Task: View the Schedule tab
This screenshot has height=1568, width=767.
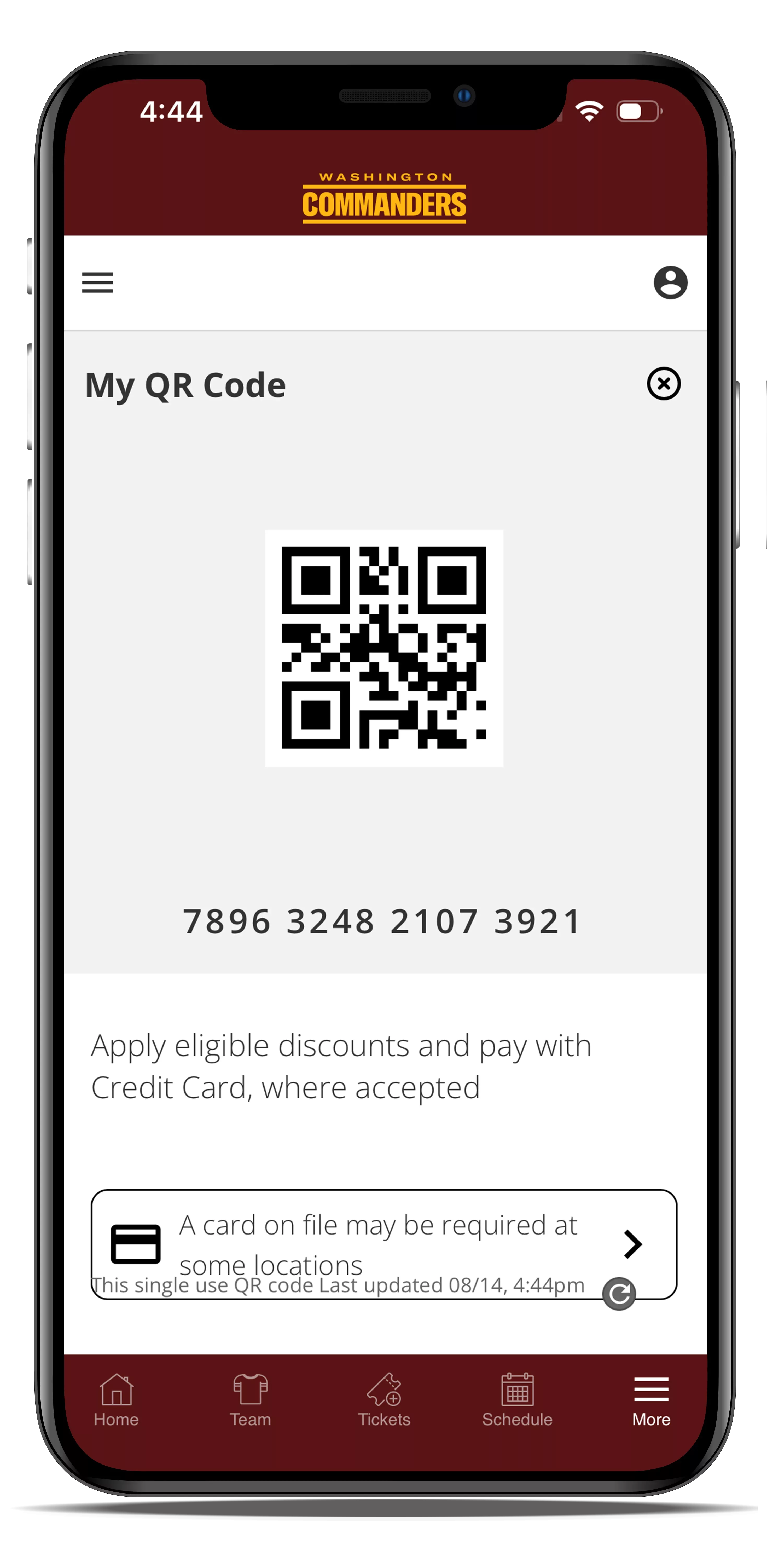Action: coord(517,1400)
